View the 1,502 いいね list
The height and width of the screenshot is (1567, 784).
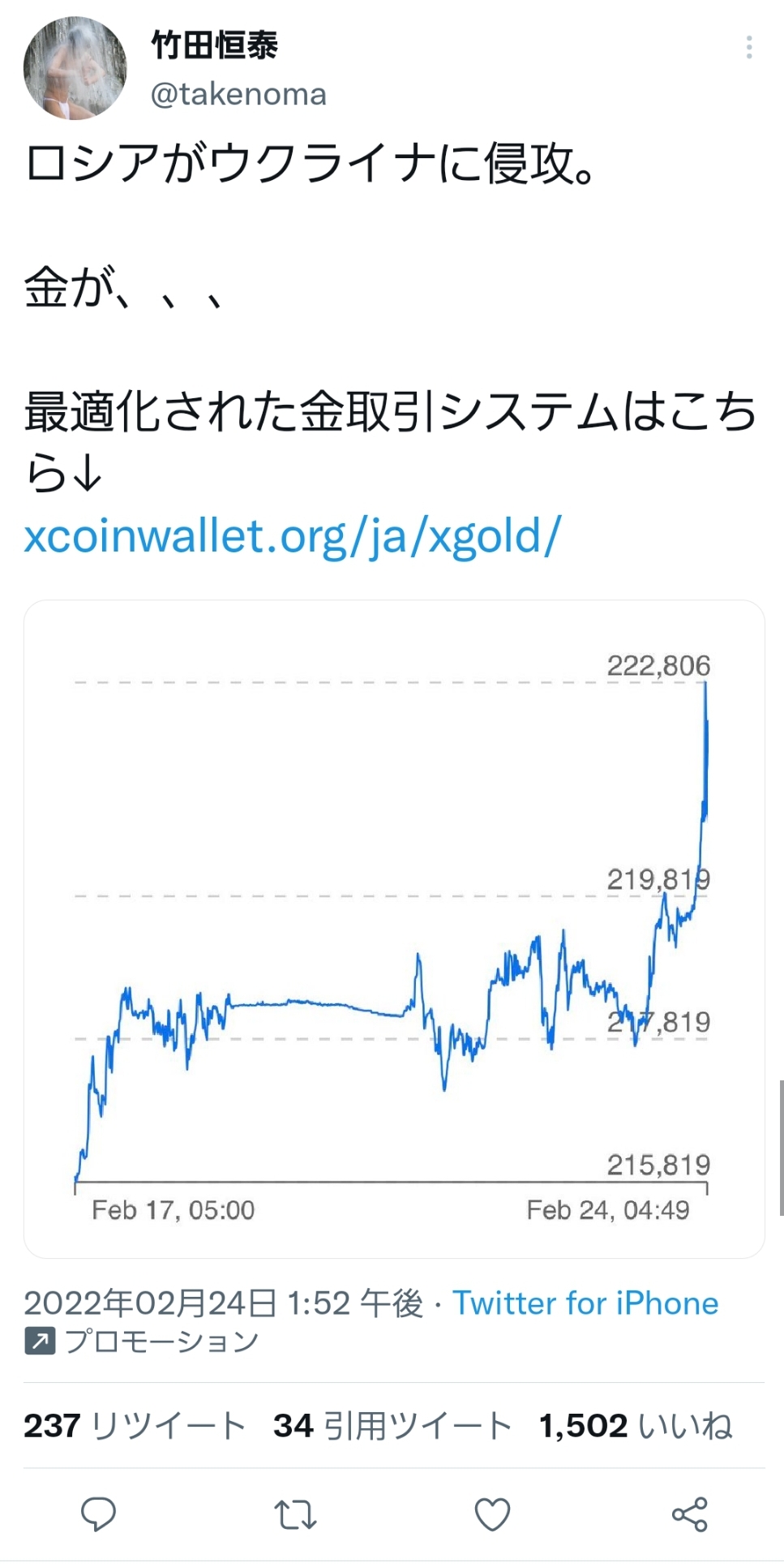(636, 1426)
